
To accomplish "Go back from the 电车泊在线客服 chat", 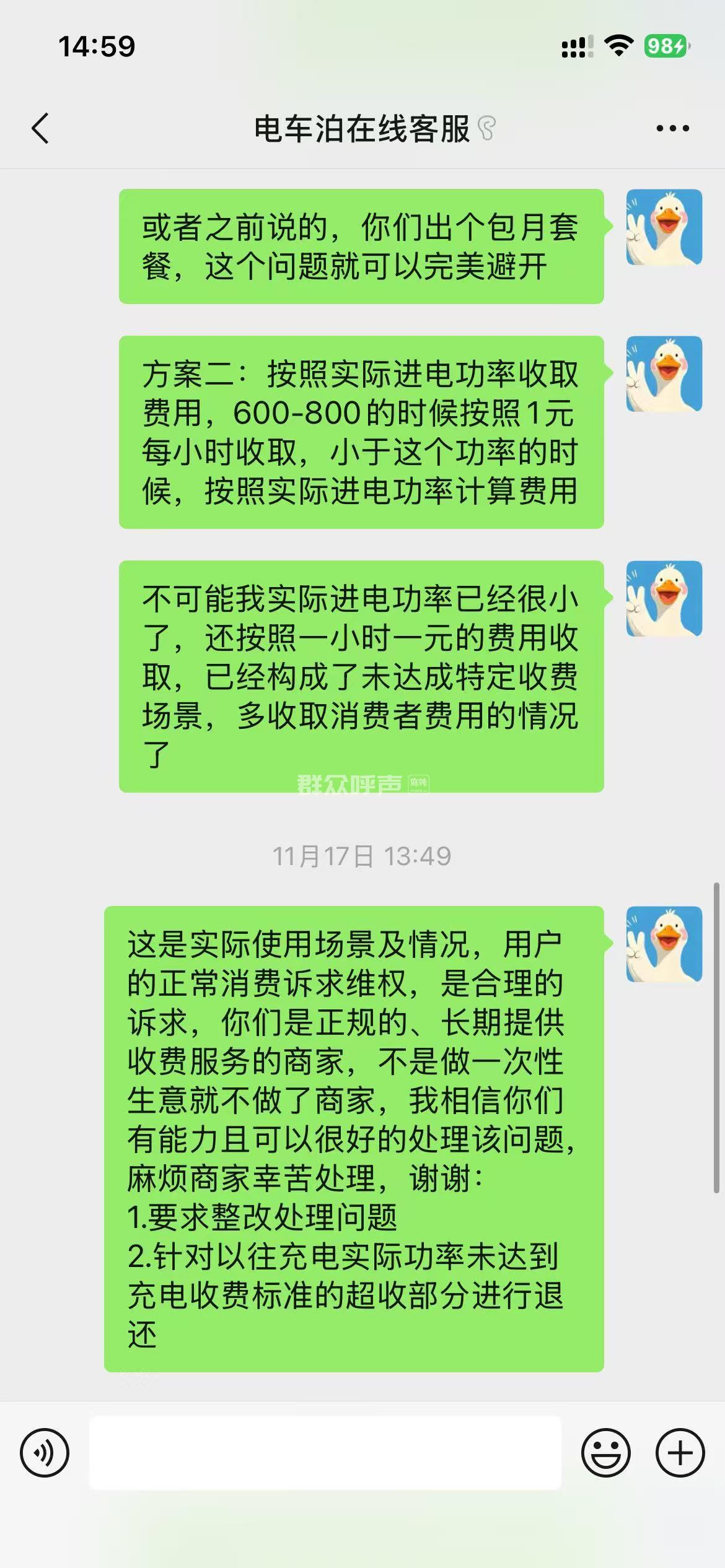I will point(40,129).
